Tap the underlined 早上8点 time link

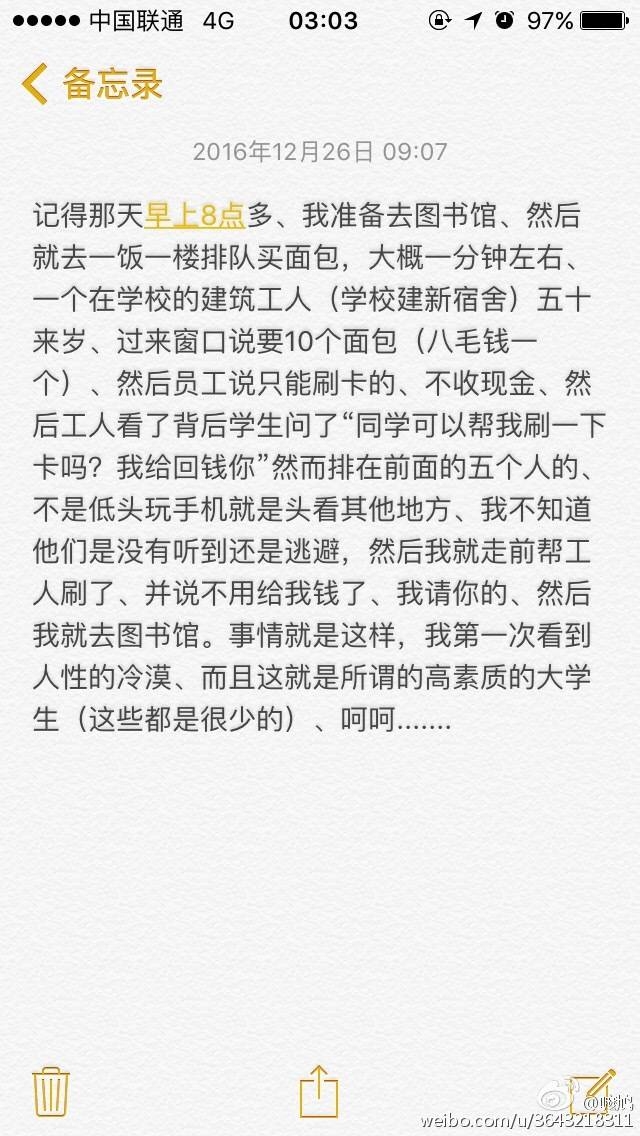[x=195, y=217]
